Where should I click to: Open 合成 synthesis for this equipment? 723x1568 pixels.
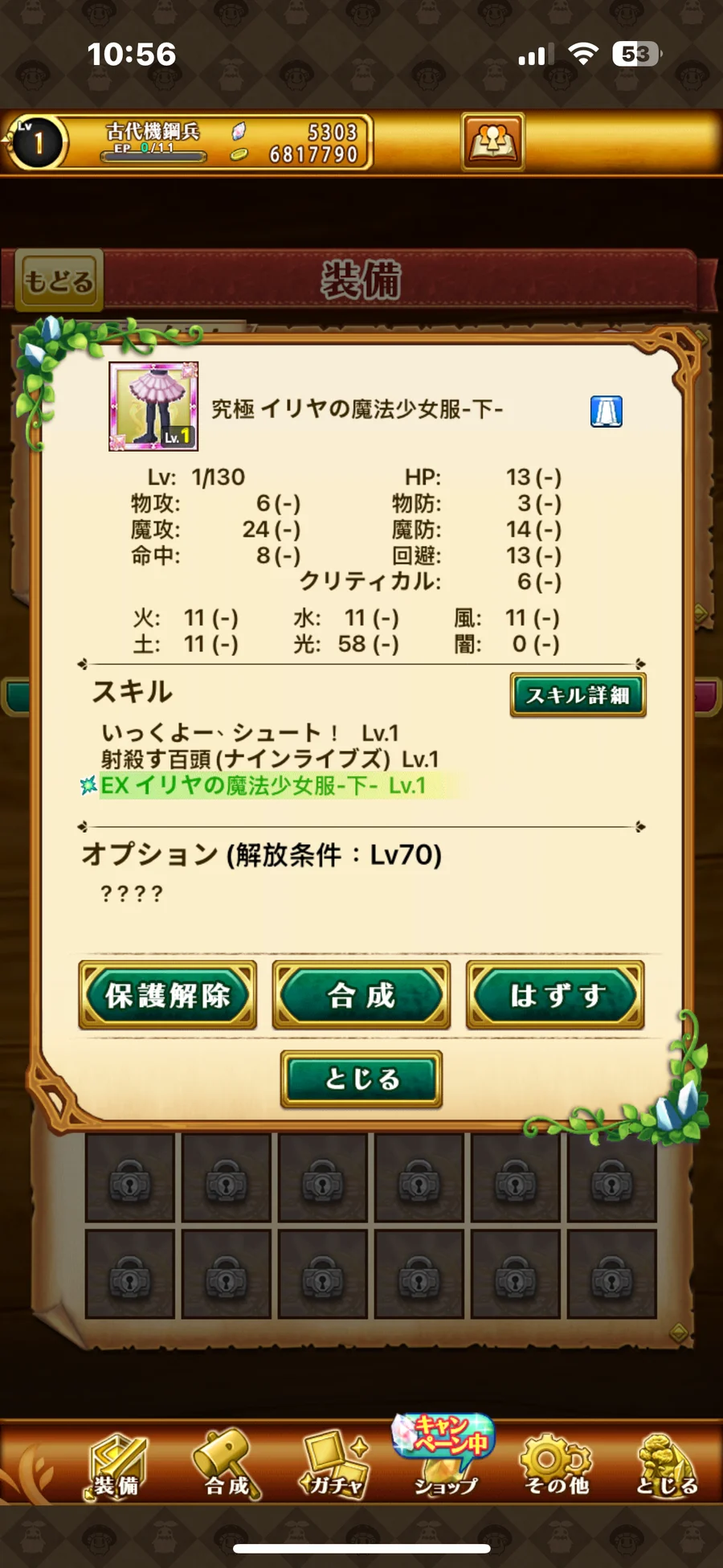click(x=361, y=995)
